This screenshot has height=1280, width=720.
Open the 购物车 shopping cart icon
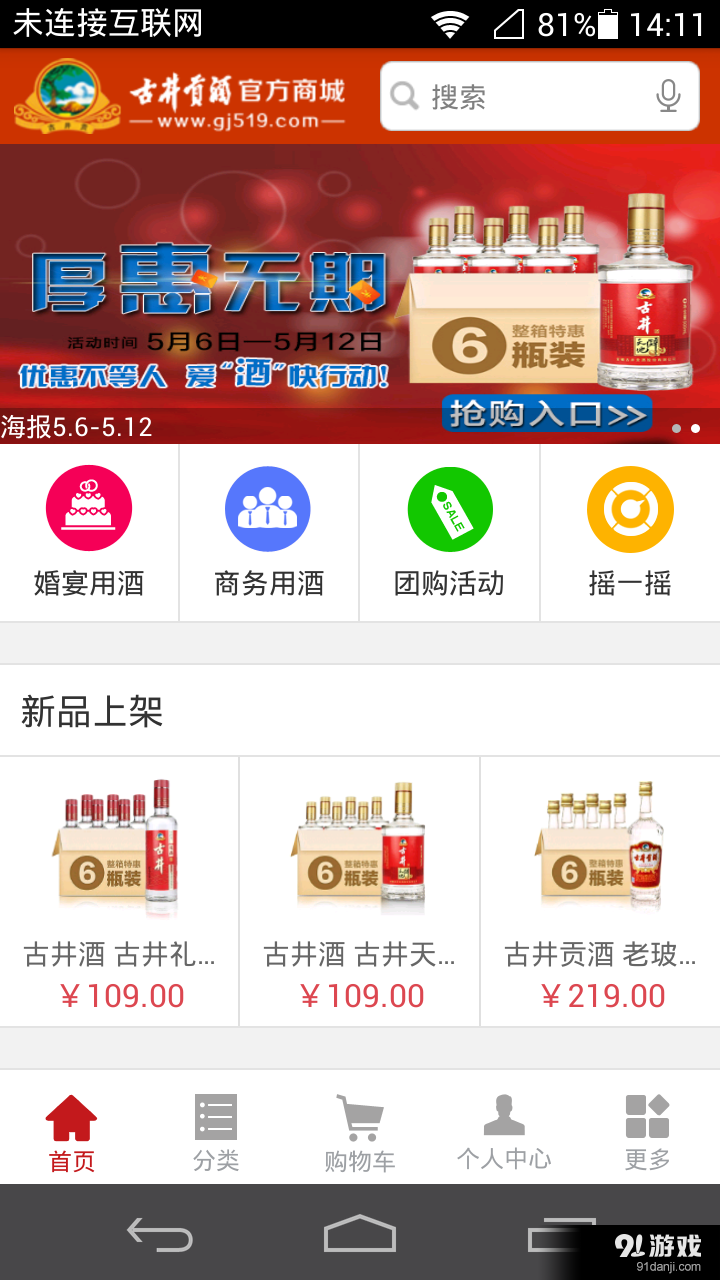pos(360,1122)
